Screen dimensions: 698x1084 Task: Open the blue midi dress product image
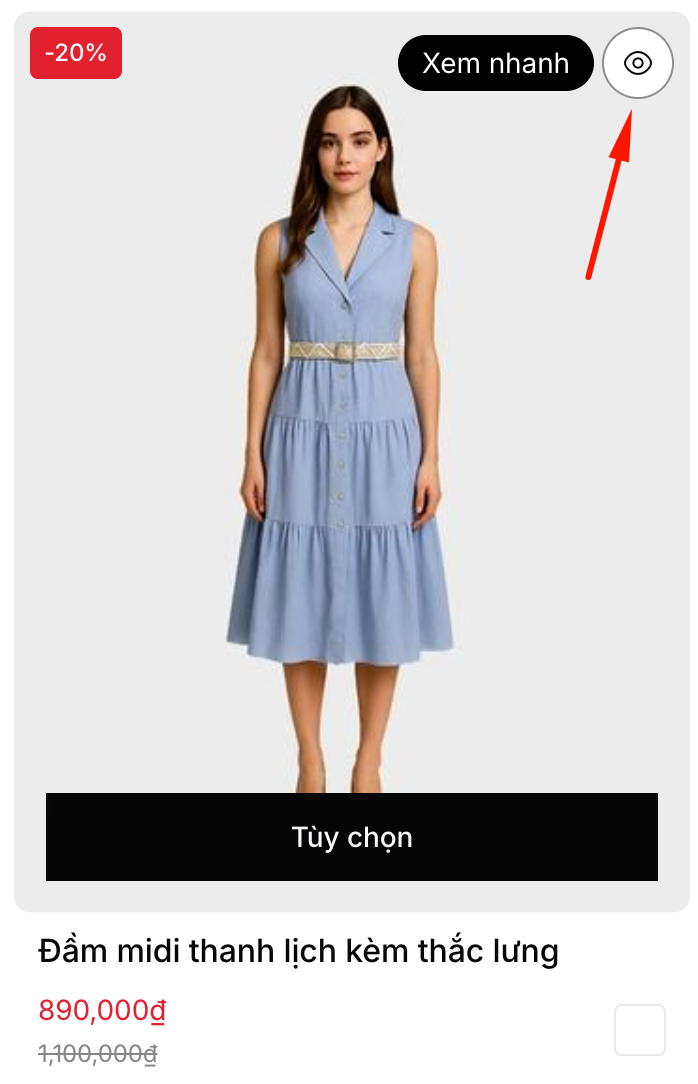(340, 450)
